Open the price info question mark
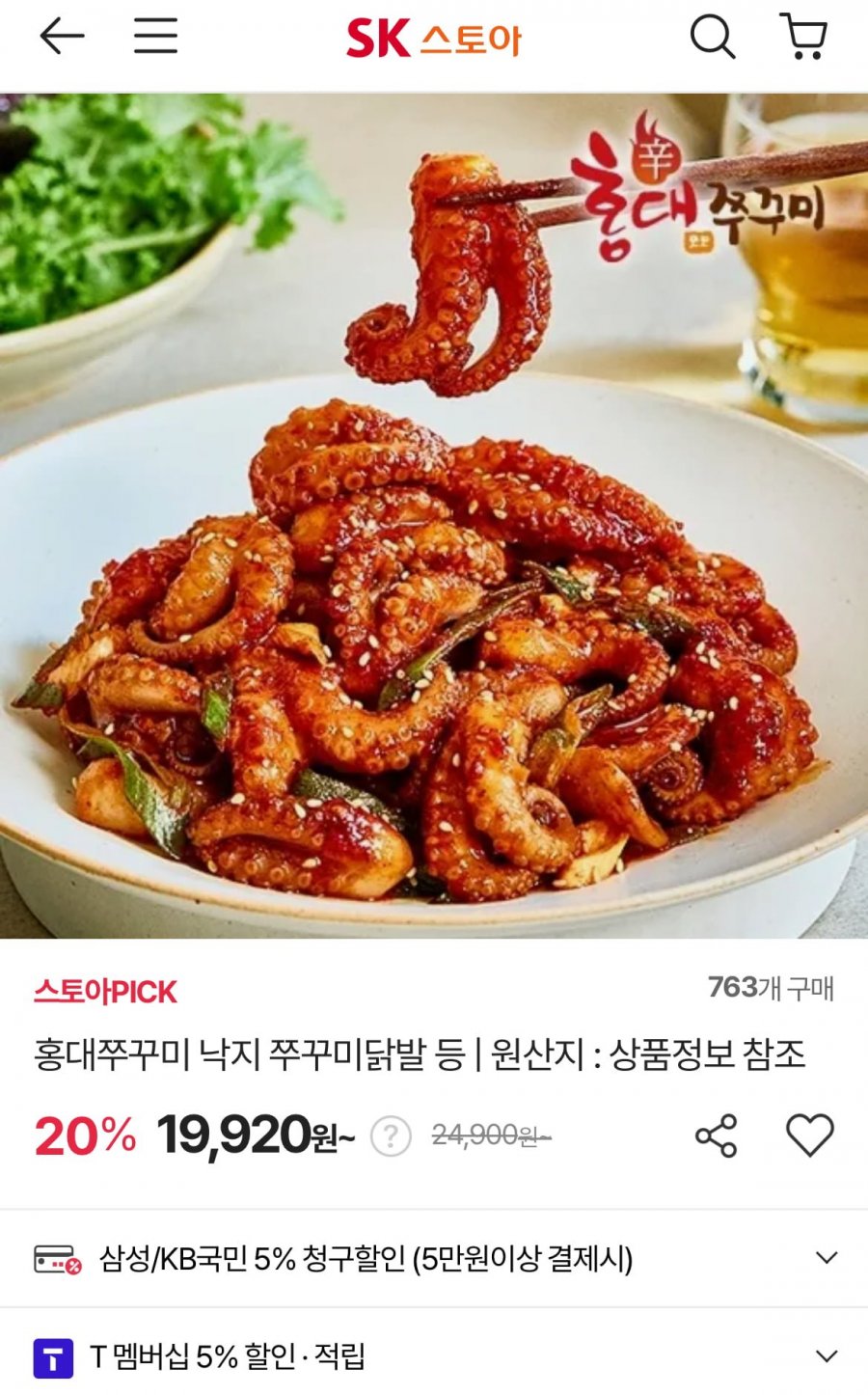The image size is (868, 1395). tap(391, 1136)
